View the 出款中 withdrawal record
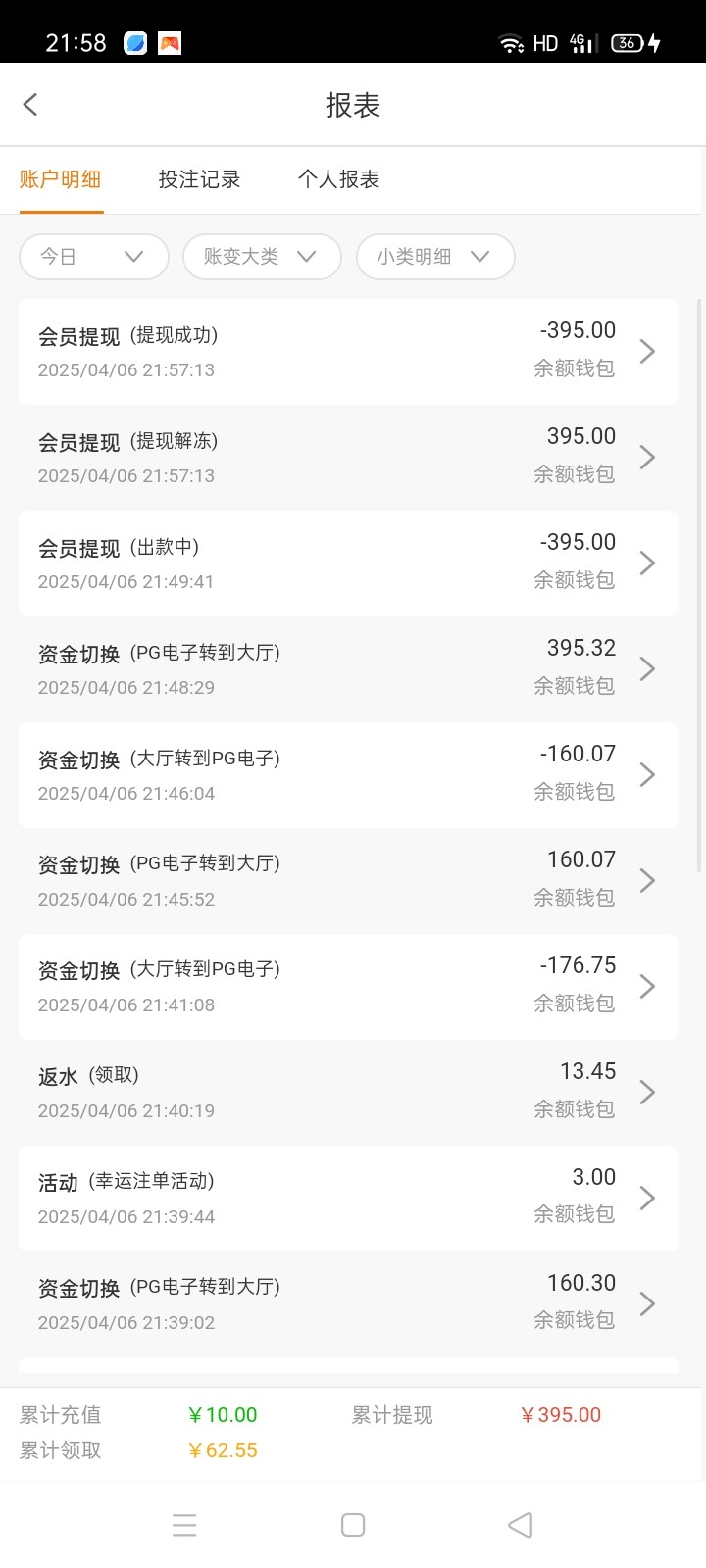Screen dimensions: 706x1568 (348, 563)
